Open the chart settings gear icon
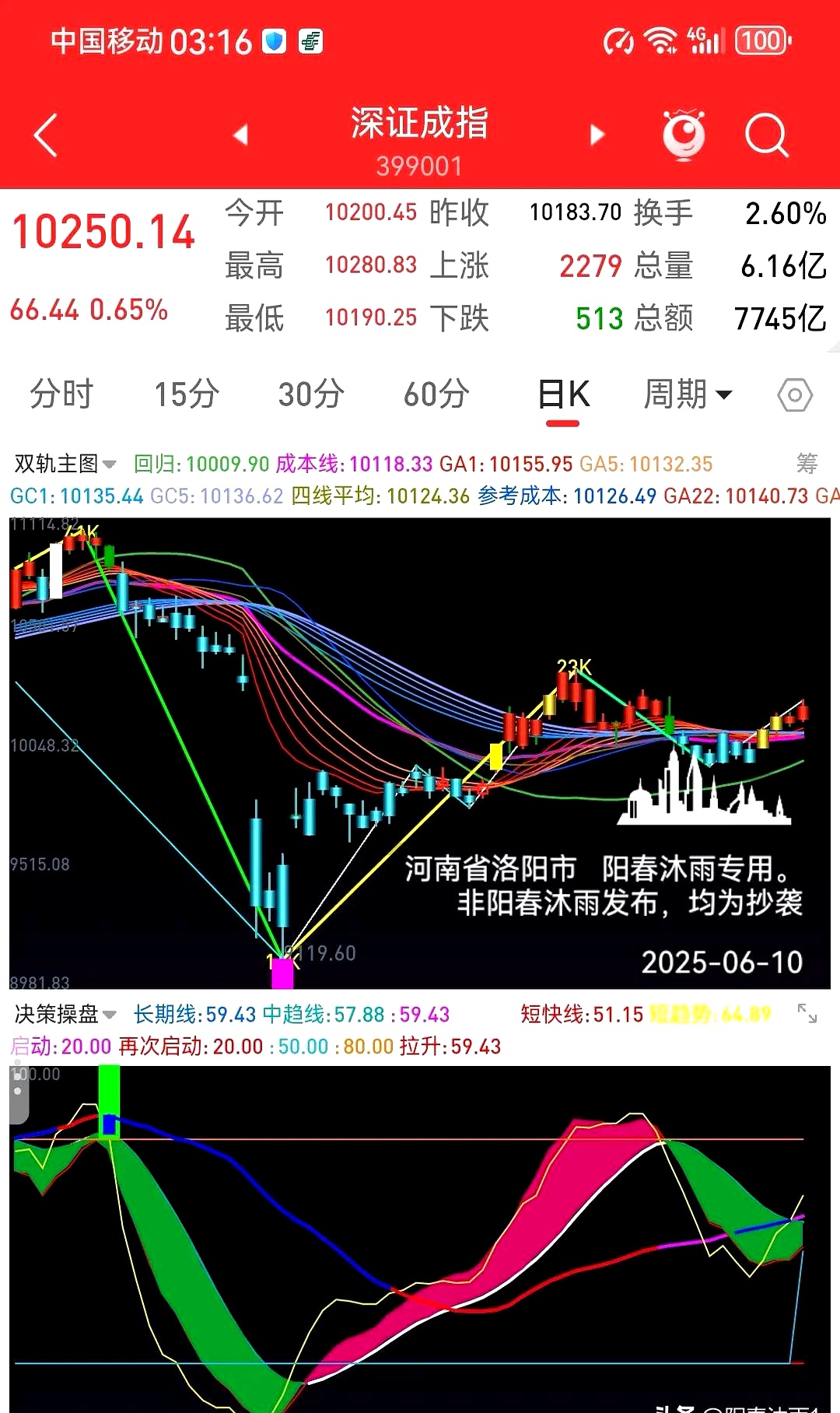 793,395
